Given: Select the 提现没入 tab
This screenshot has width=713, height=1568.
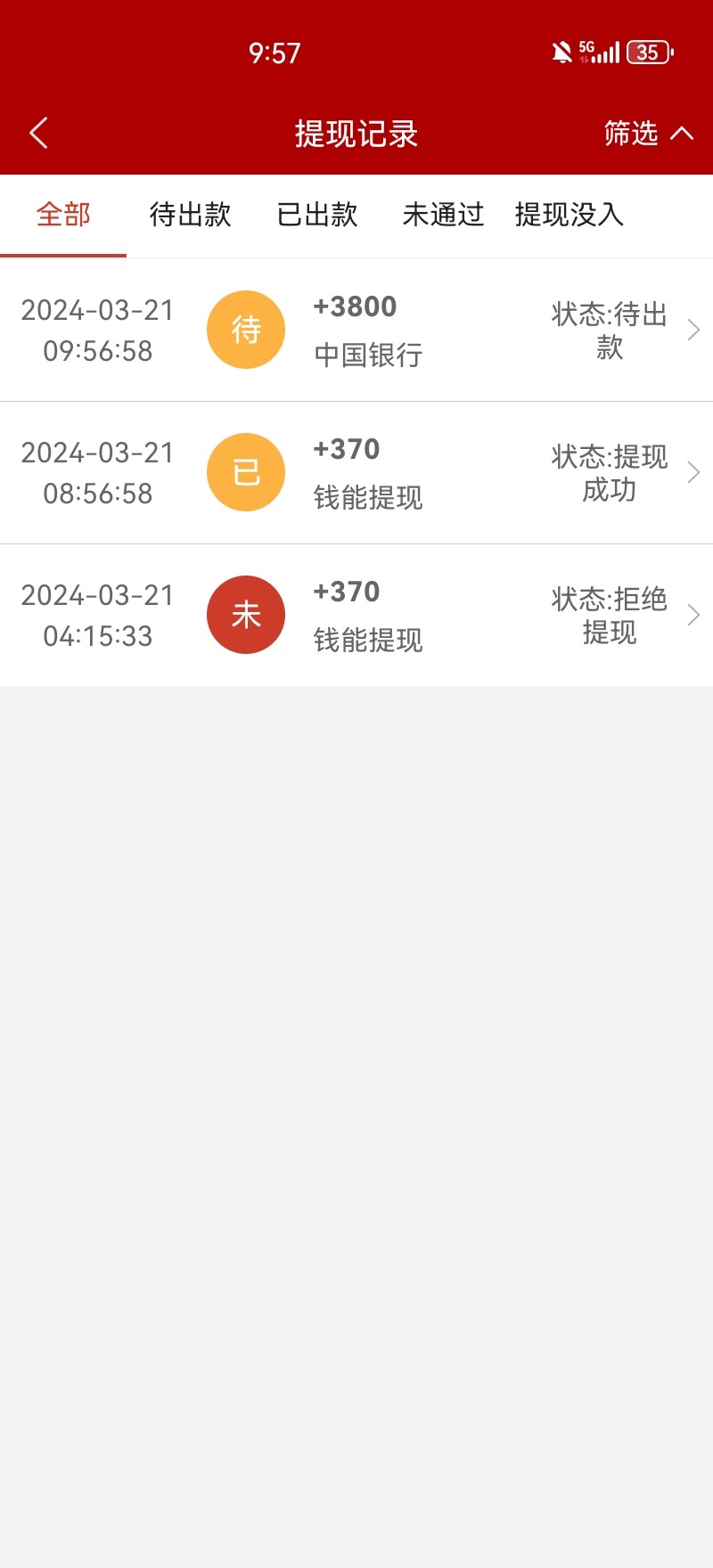Looking at the screenshot, I should point(569,215).
